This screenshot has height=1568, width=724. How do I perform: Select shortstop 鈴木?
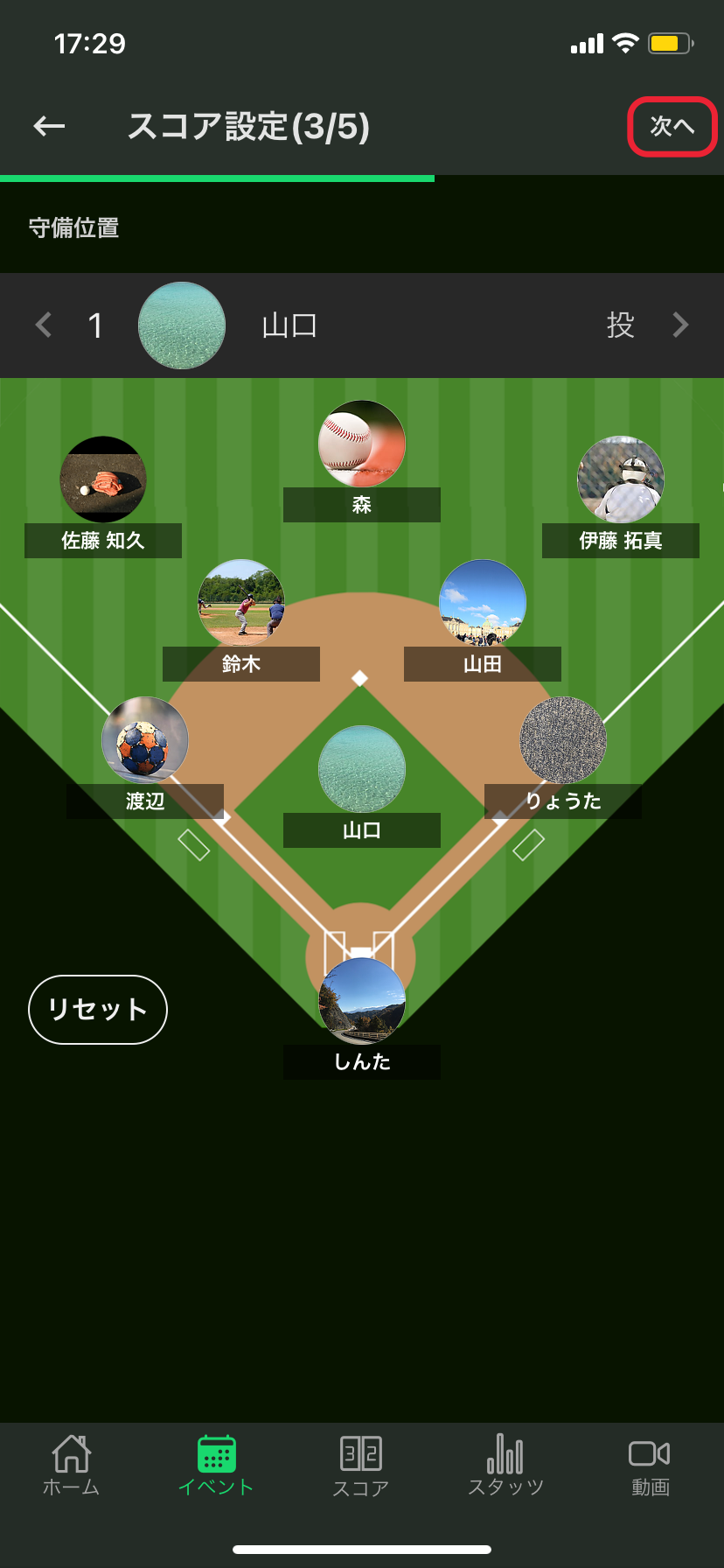[241, 604]
